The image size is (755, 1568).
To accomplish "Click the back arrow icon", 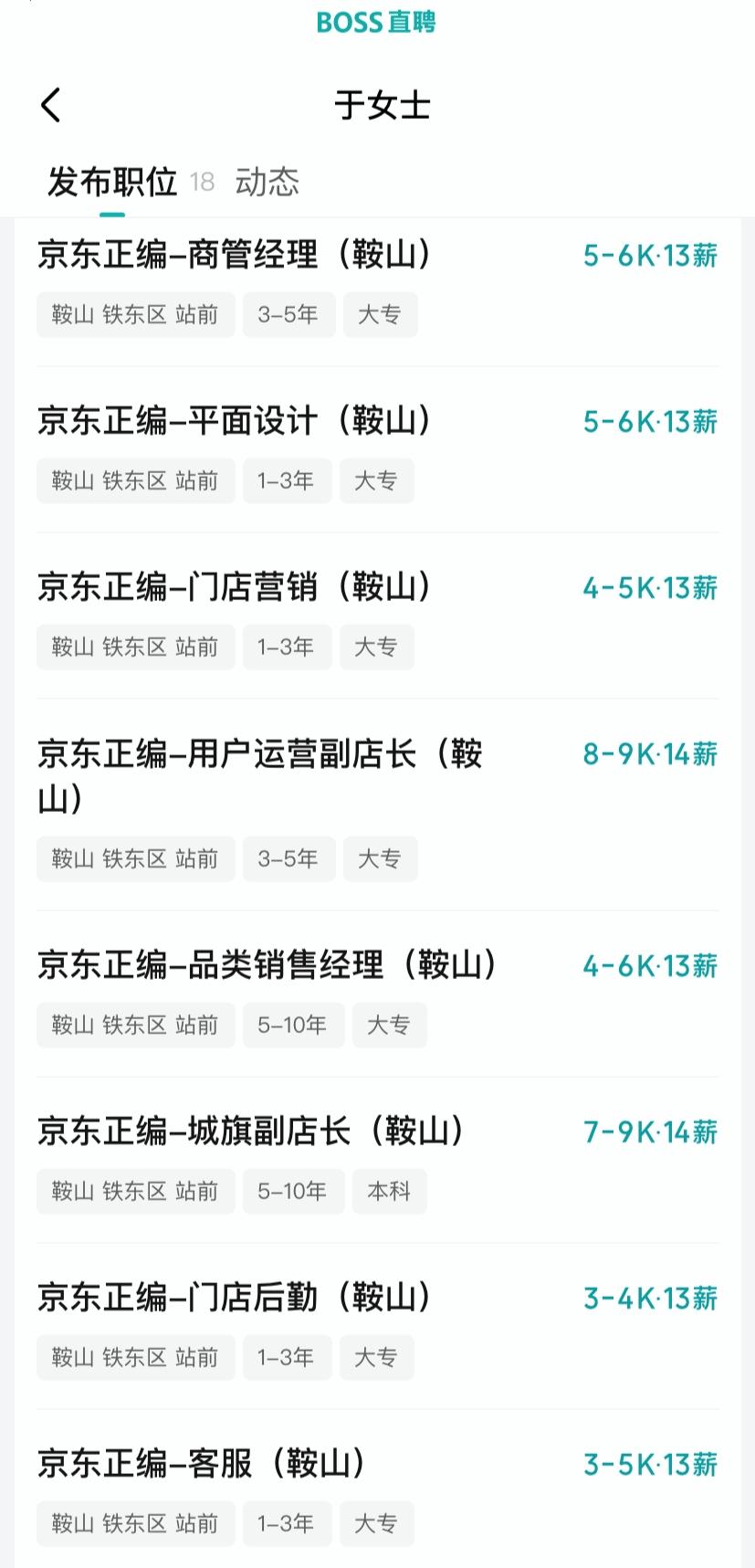I will point(52,104).
